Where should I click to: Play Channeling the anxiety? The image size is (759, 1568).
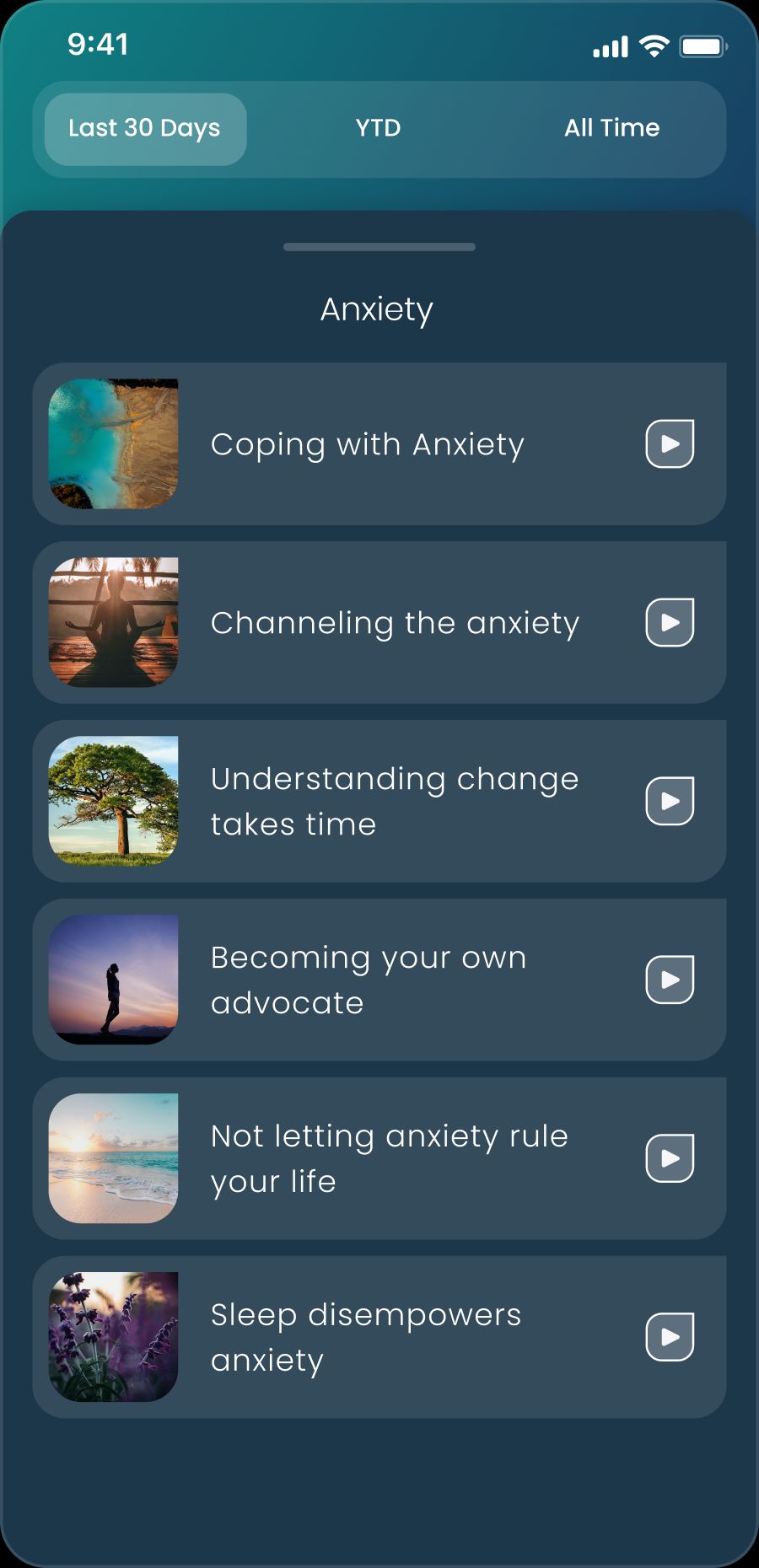670,622
